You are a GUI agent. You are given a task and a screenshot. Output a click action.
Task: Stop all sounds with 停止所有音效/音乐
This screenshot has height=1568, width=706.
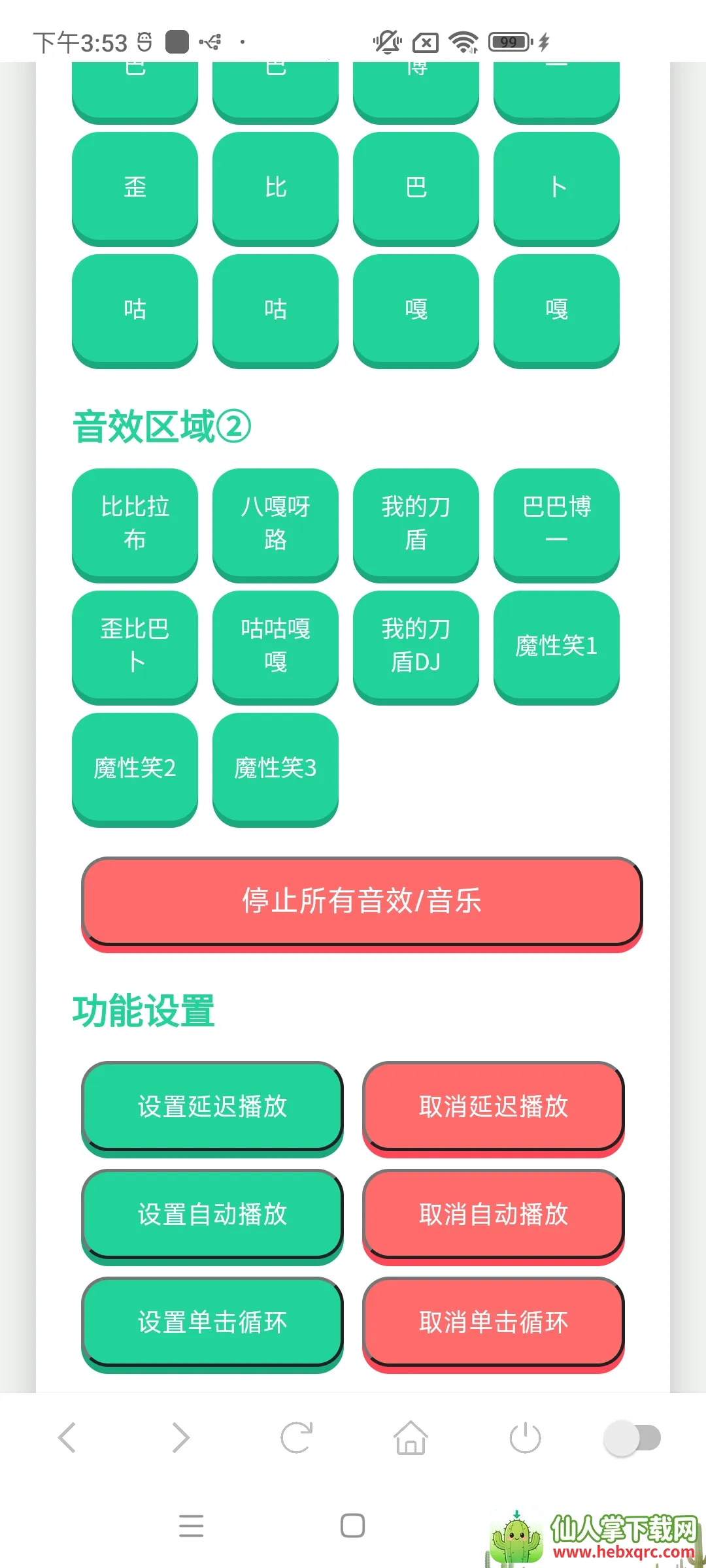click(x=361, y=901)
